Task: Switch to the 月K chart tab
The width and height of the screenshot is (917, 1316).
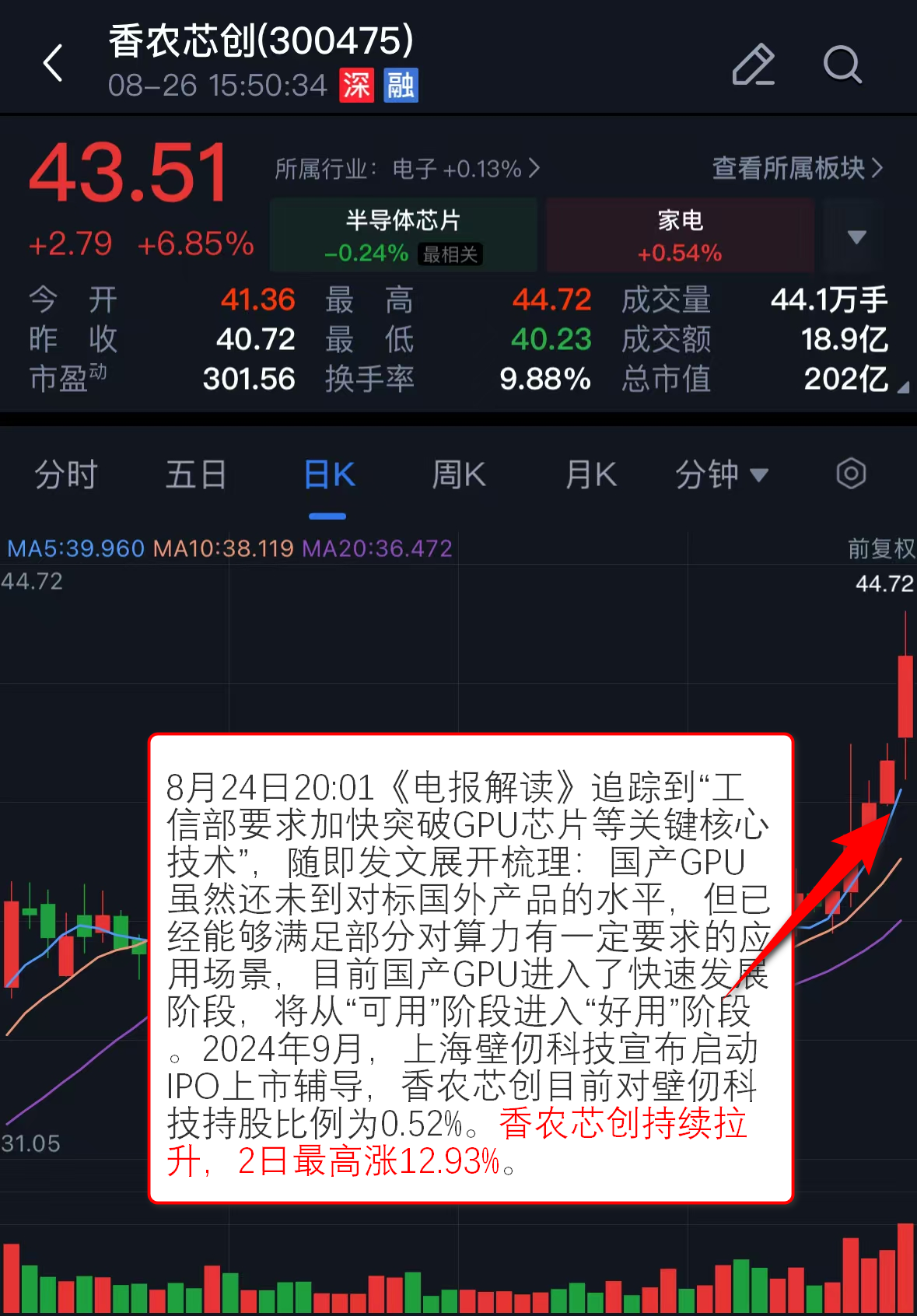Action: pyautogui.click(x=591, y=474)
